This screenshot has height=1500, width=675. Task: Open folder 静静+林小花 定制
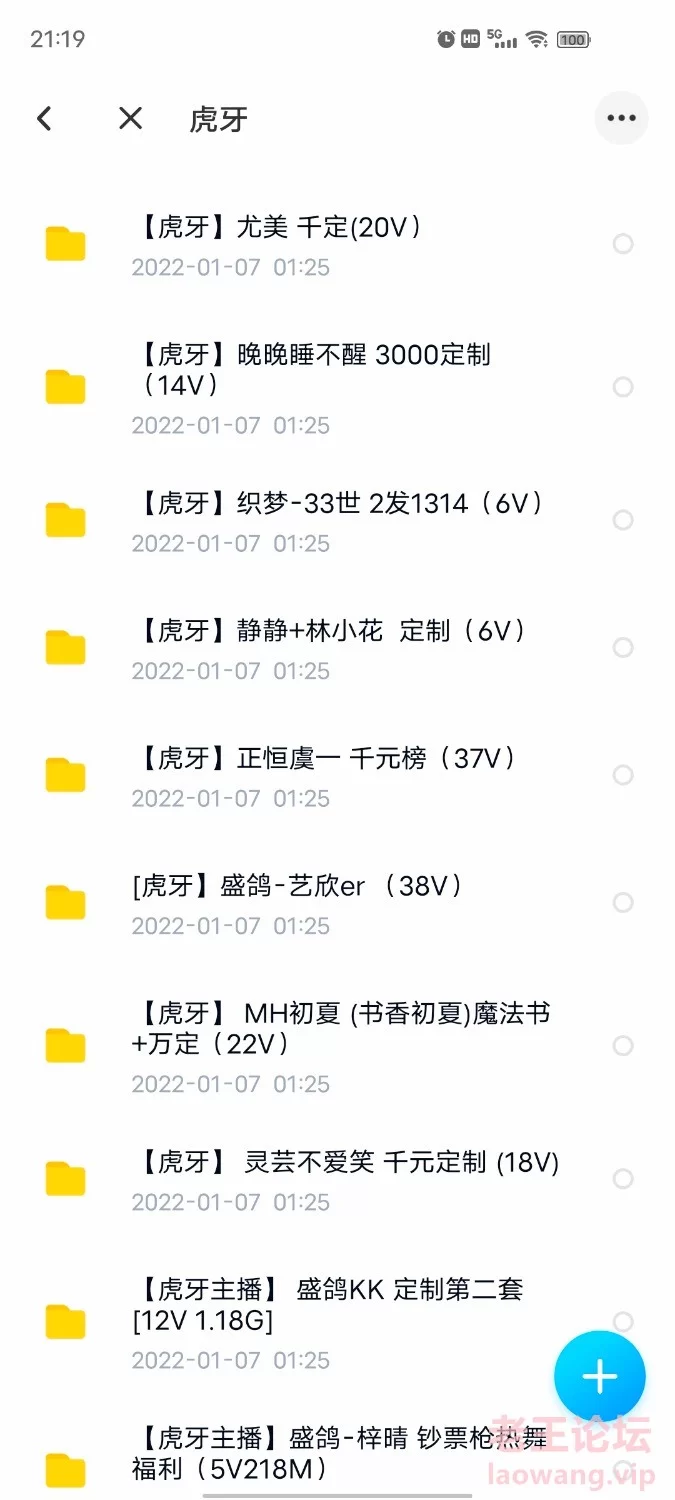click(x=337, y=648)
